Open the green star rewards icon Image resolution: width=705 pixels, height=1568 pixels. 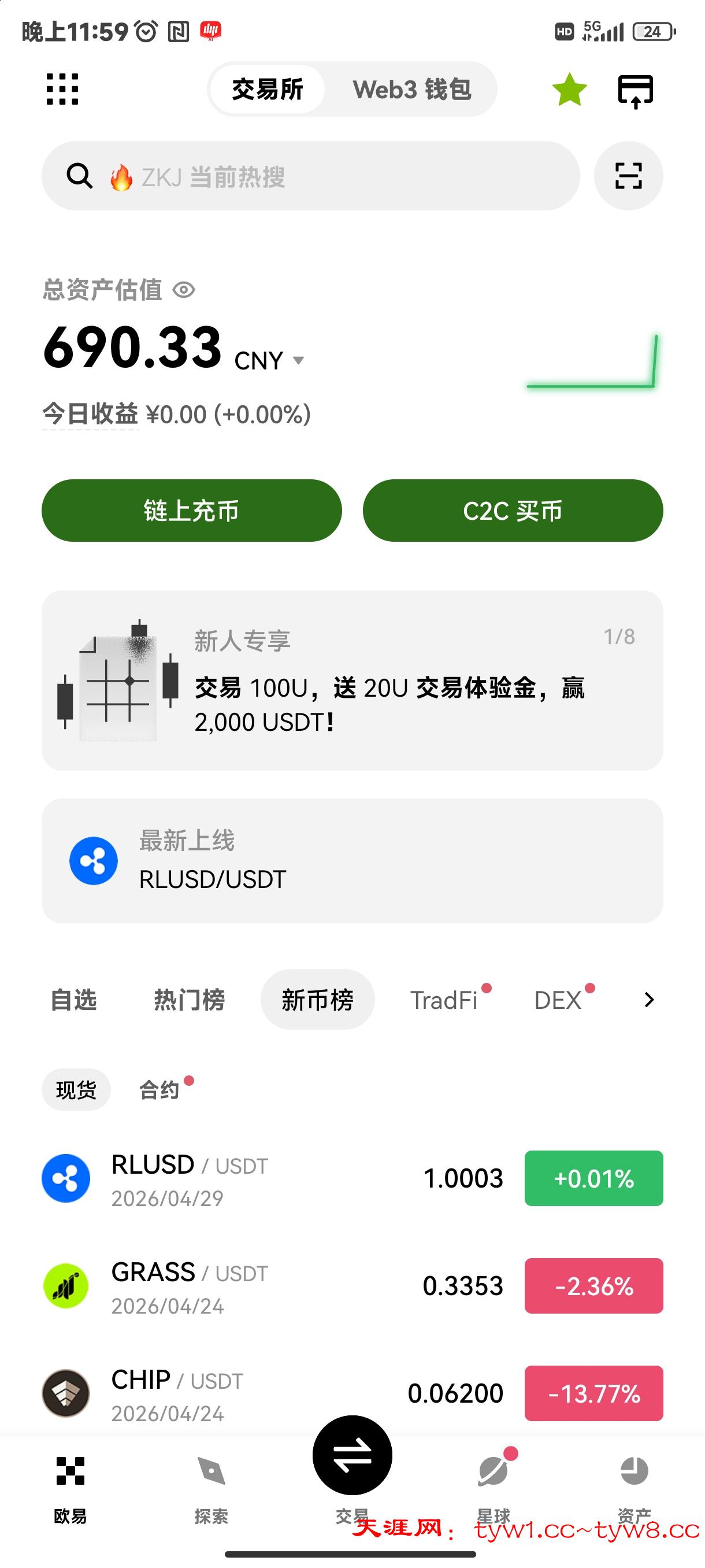(x=569, y=90)
